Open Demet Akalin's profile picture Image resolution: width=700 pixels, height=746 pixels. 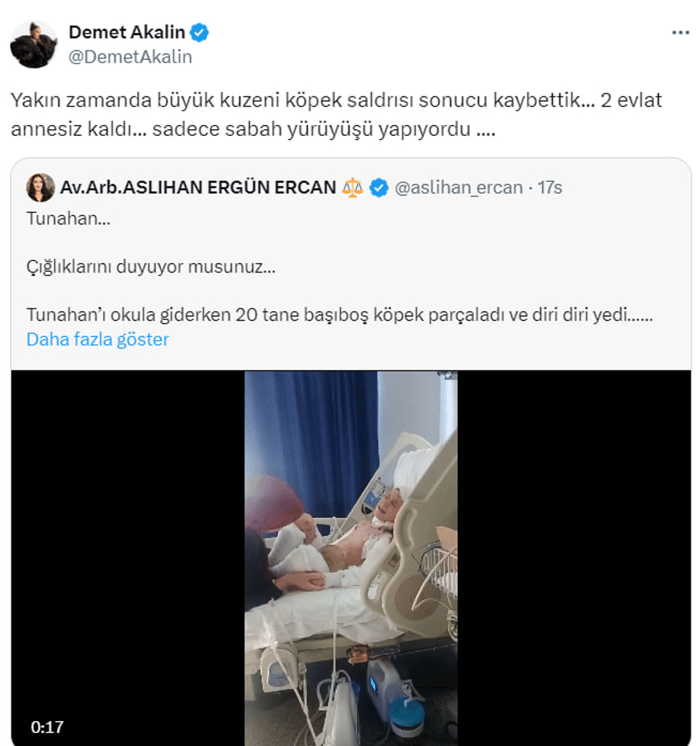coord(33,44)
